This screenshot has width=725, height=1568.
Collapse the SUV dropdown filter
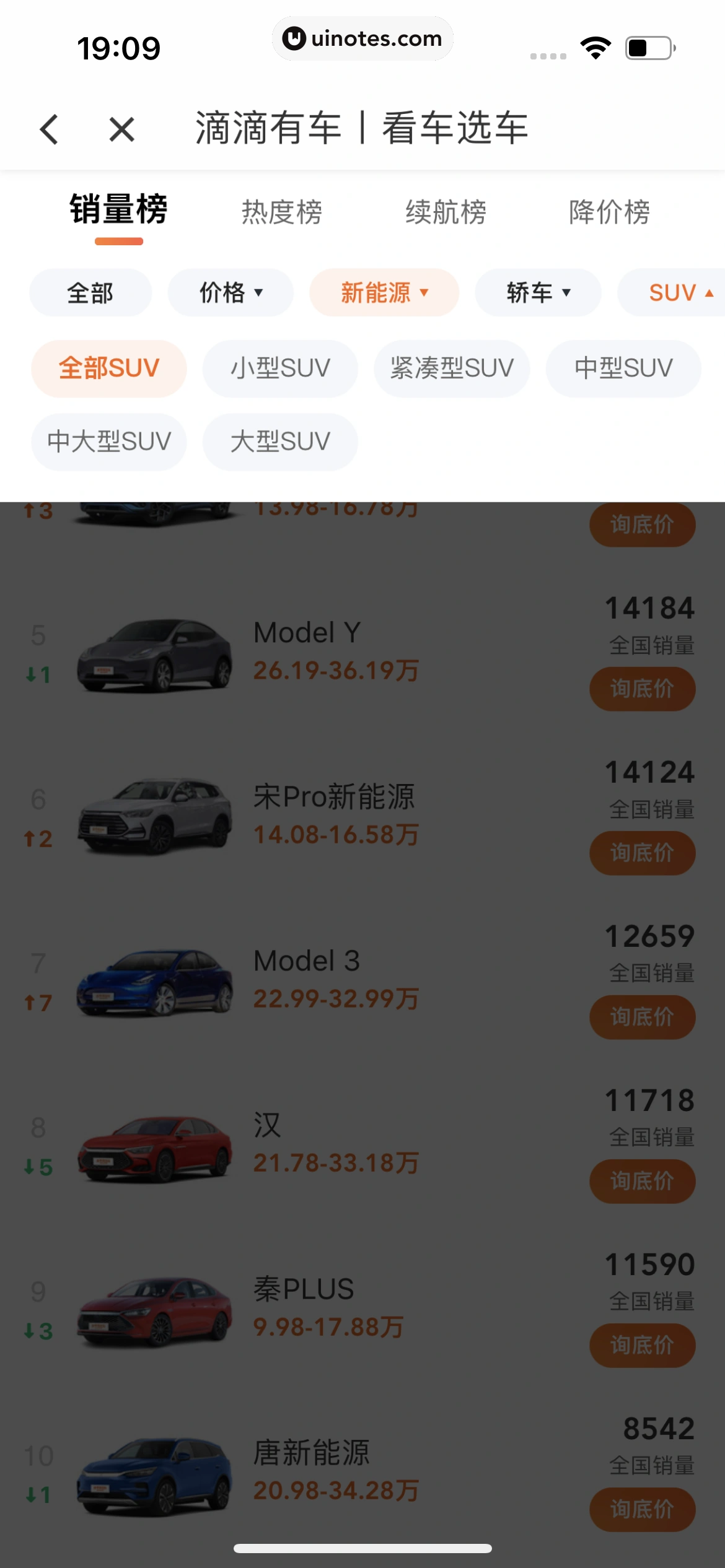680,293
